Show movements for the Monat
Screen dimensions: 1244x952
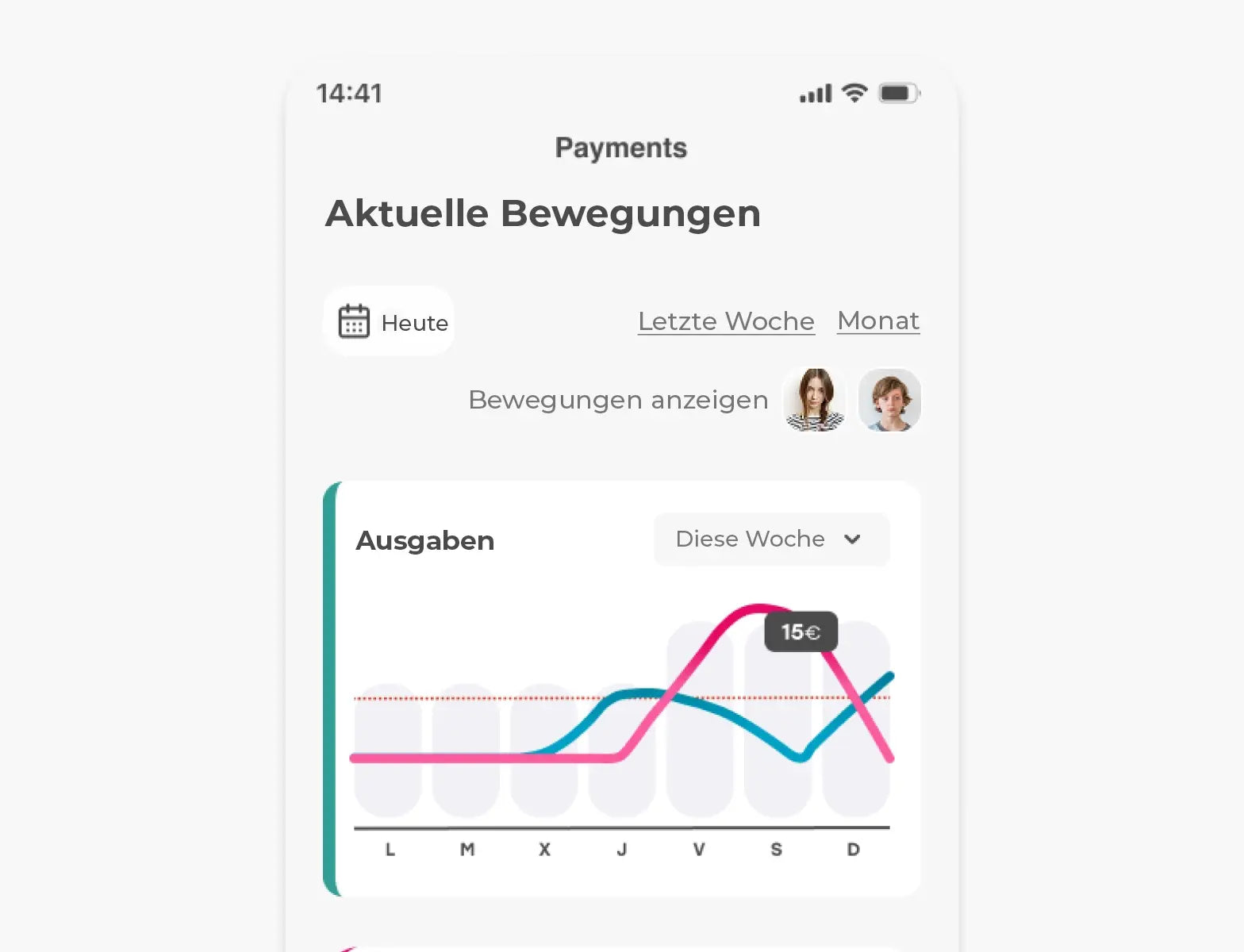point(878,321)
